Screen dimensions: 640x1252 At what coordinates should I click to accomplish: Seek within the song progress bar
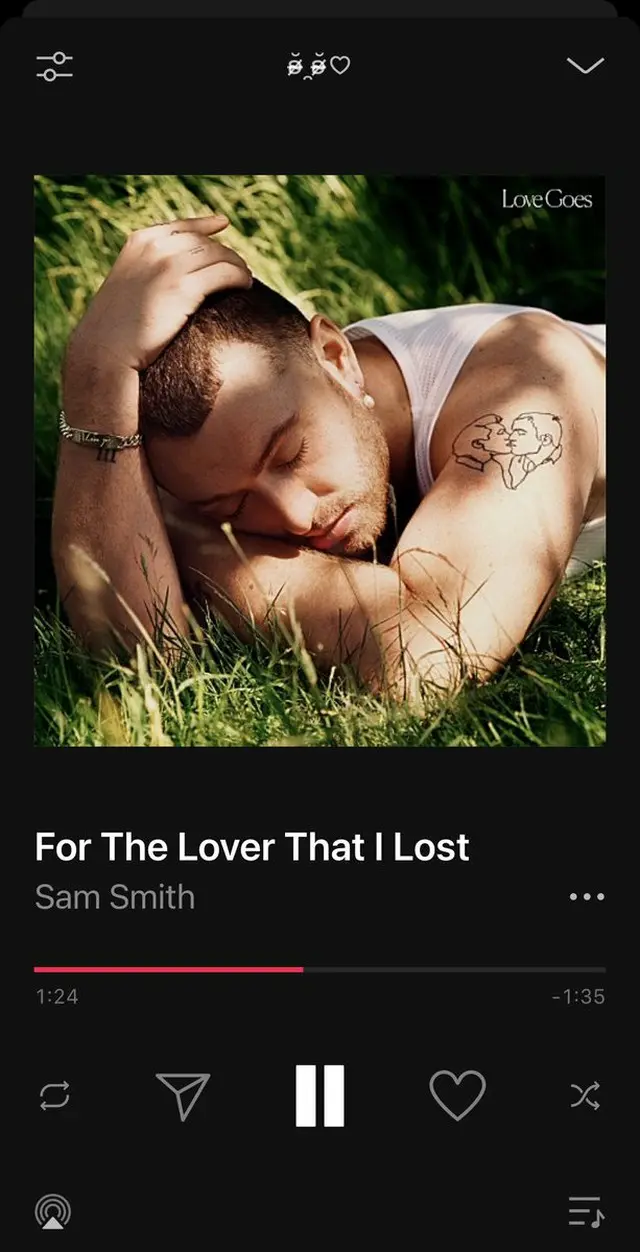320,969
